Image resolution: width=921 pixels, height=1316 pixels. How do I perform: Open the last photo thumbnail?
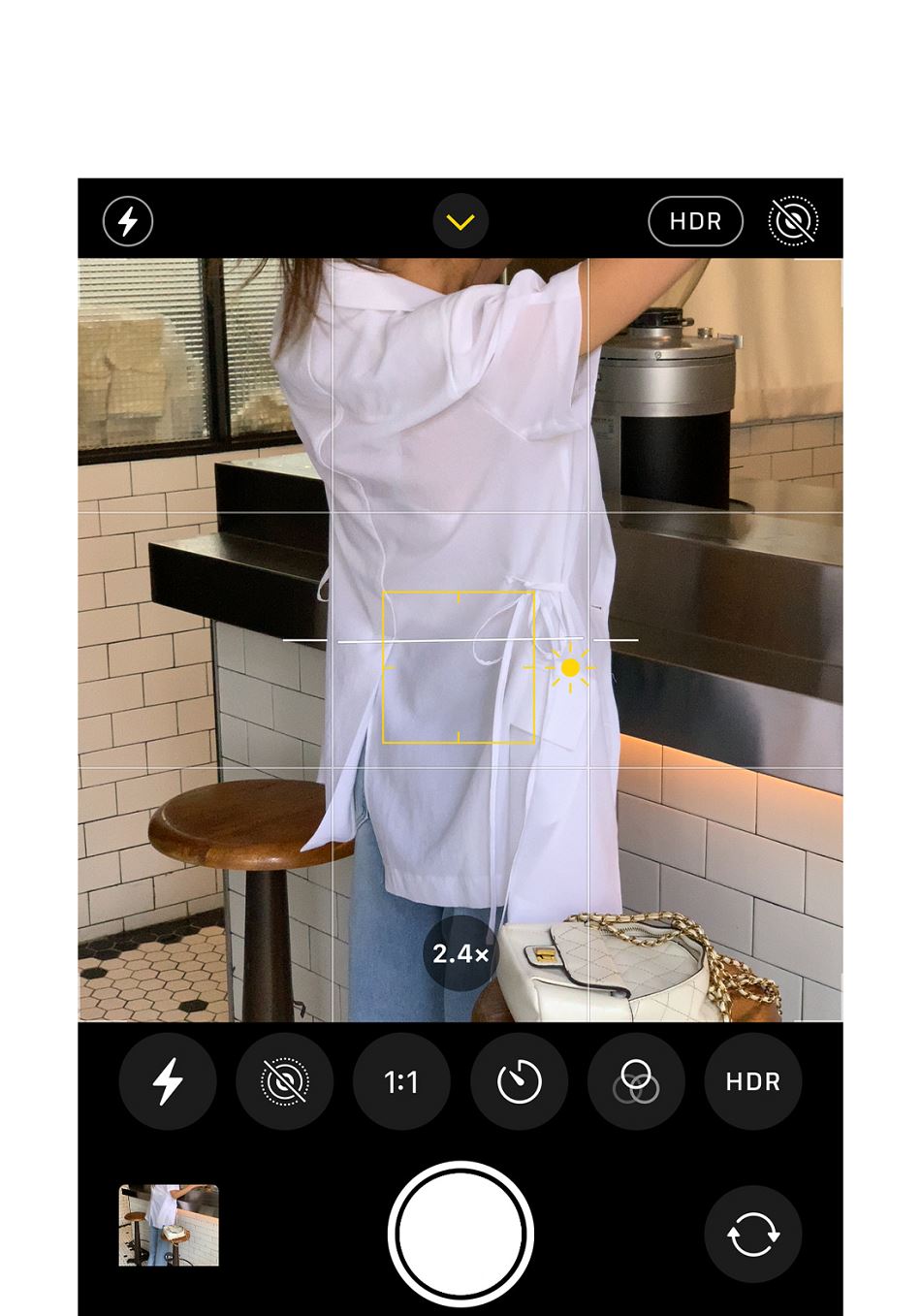point(169,1225)
